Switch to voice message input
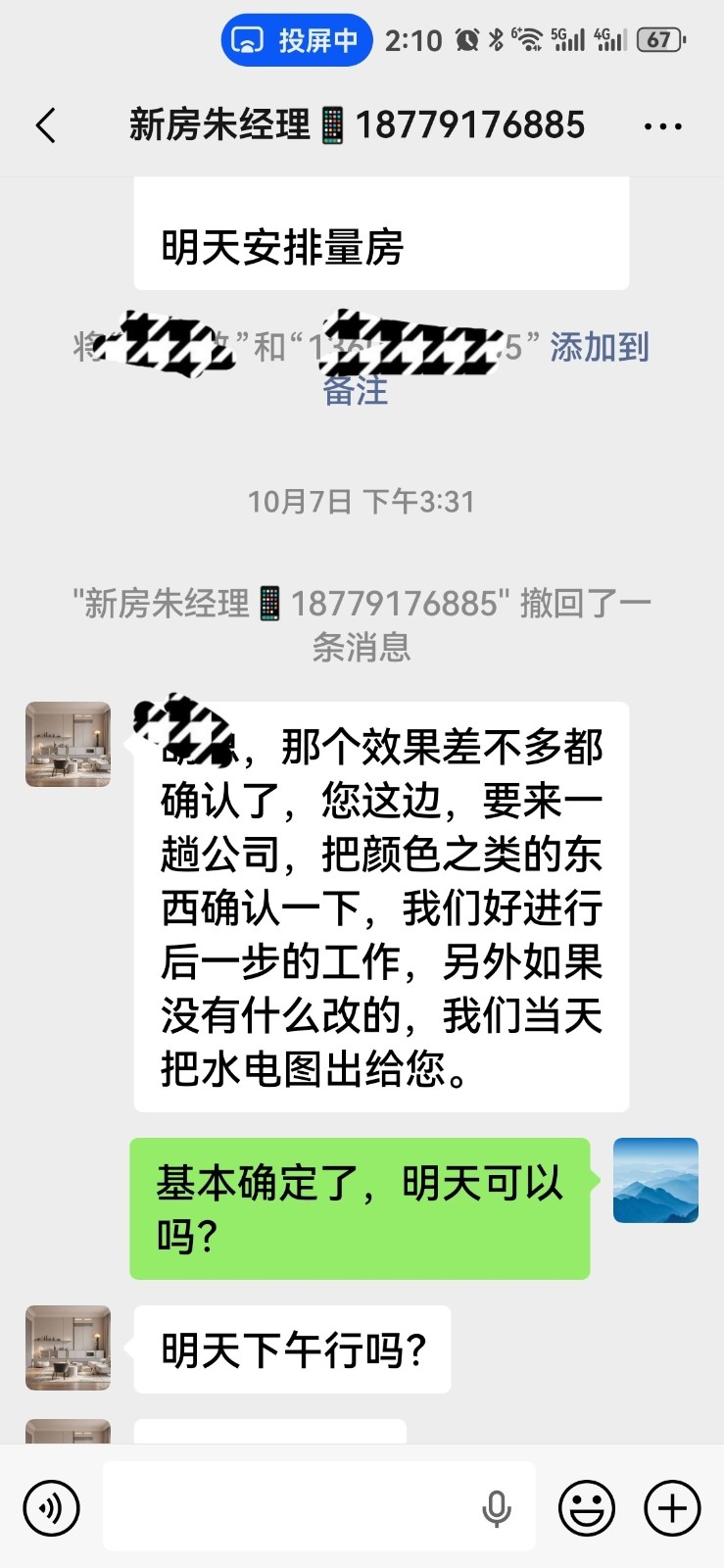This screenshot has height=1568, width=724. [51, 1507]
